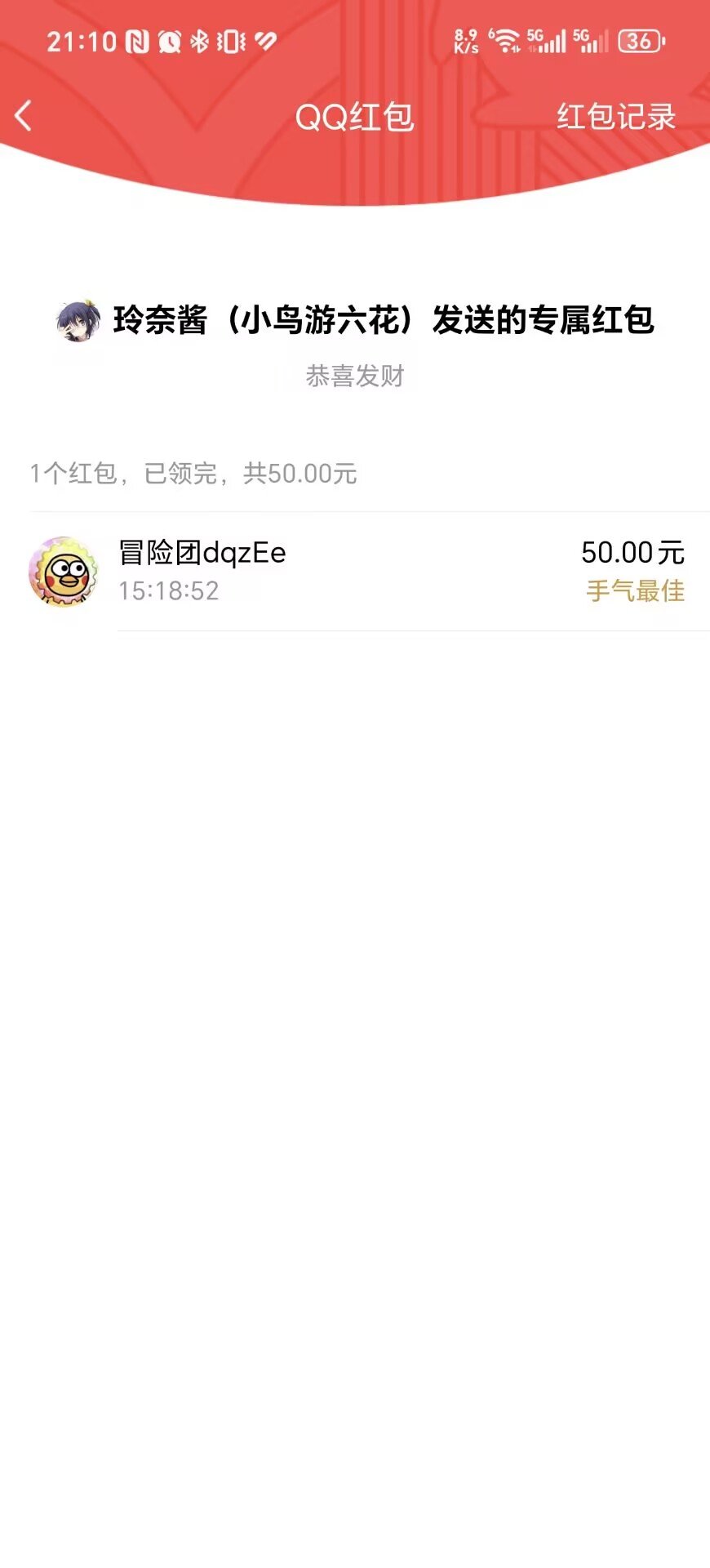This screenshot has height=1568, width=710.
Task: Go back using the top-left arrow
Action: click(x=24, y=116)
